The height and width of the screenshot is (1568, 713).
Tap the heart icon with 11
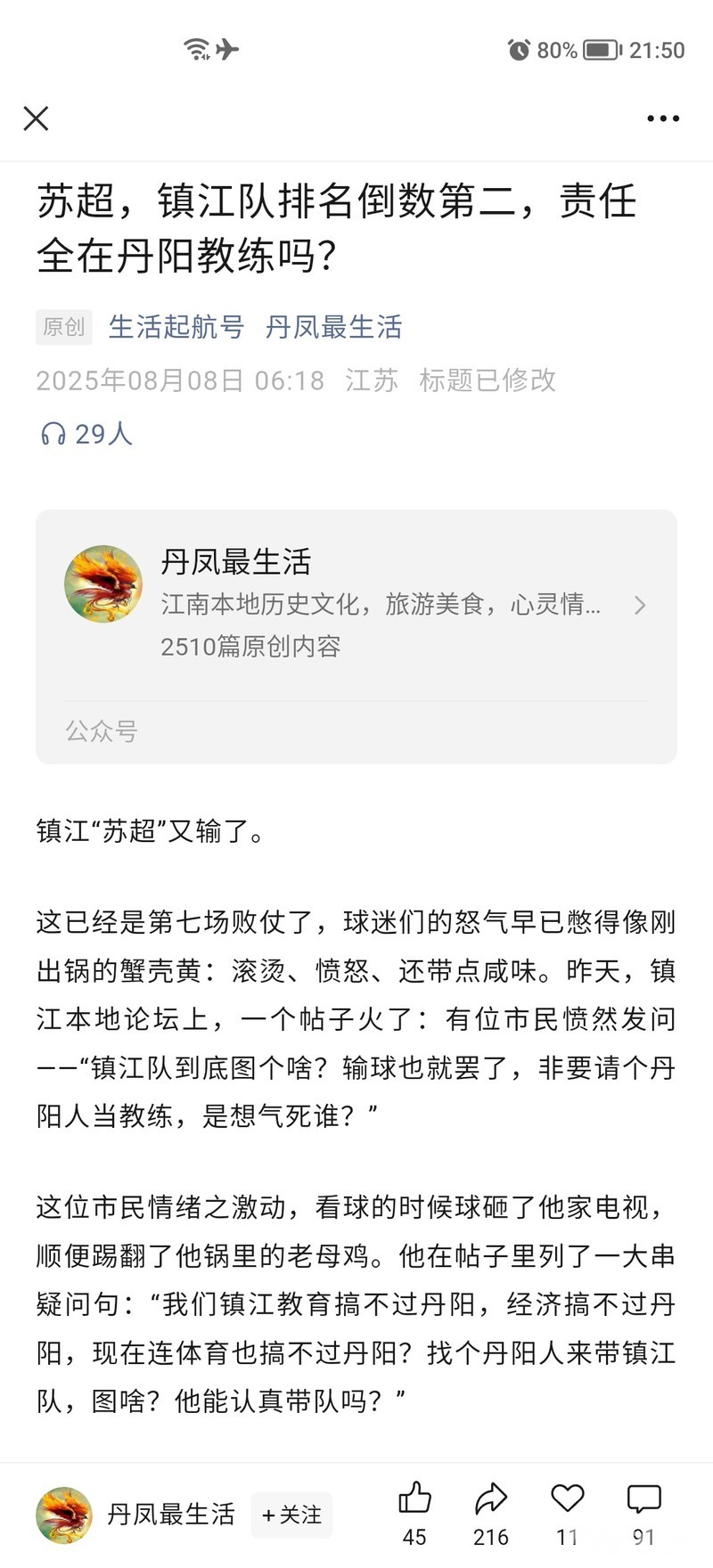pos(567,1499)
